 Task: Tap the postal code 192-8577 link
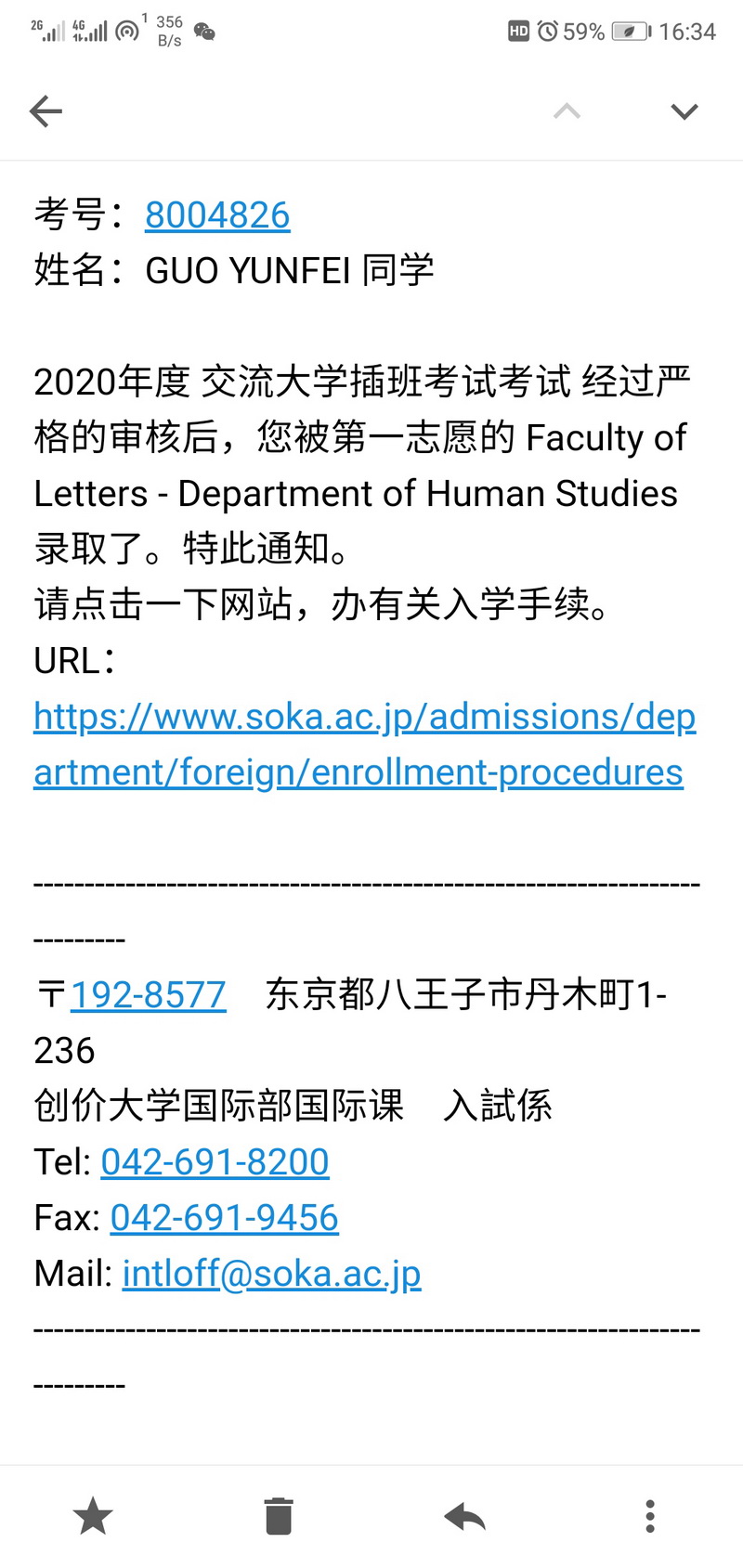149,995
